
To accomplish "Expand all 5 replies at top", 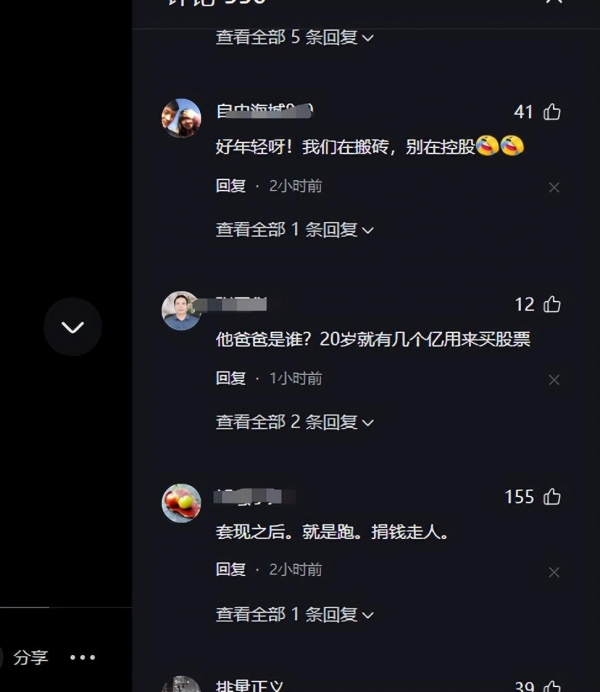I will pos(294,37).
